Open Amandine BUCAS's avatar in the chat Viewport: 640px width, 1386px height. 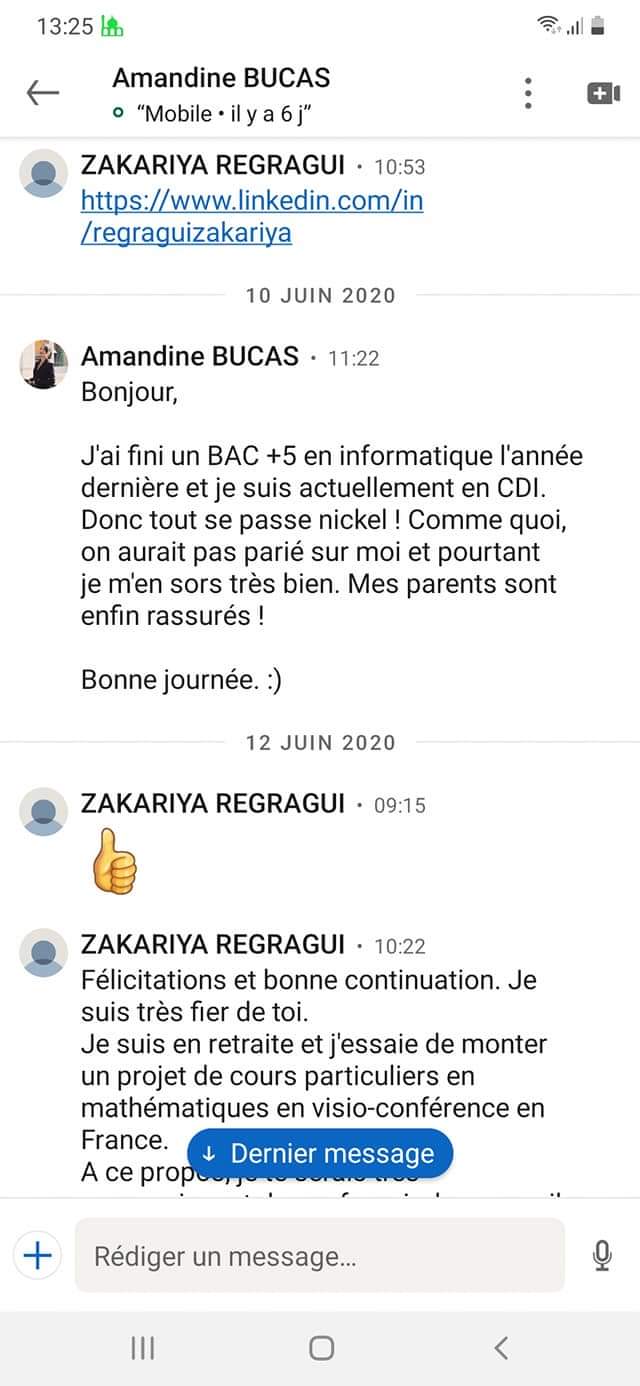(x=43, y=364)
